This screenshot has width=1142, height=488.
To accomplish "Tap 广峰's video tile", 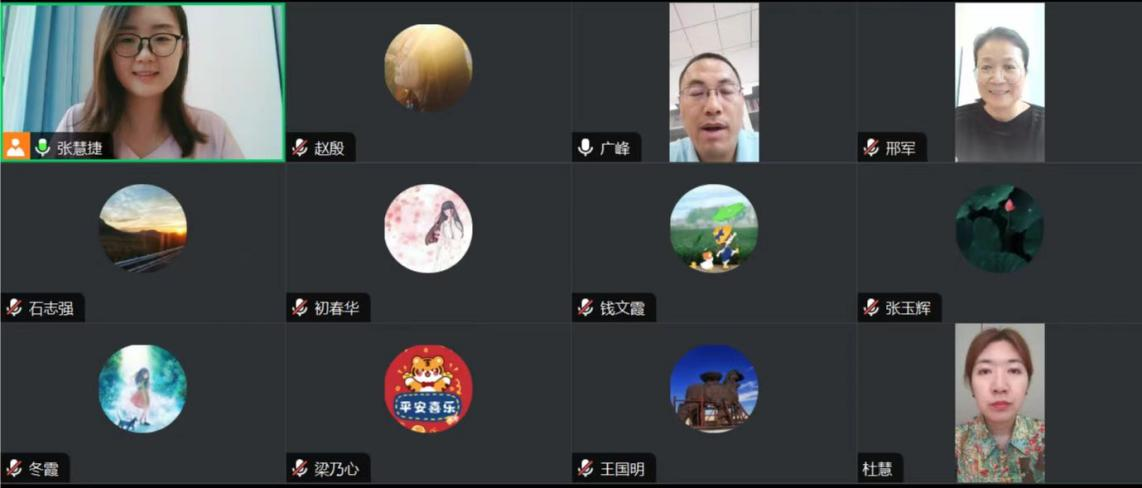I will [x=713, y=81].
